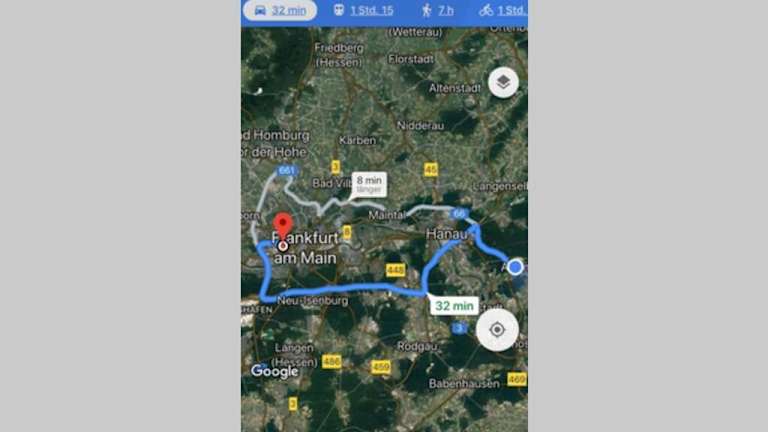This screenshot has height=432, width=768.
Task: Center map on my current location
Action: [x=497, y=329]
